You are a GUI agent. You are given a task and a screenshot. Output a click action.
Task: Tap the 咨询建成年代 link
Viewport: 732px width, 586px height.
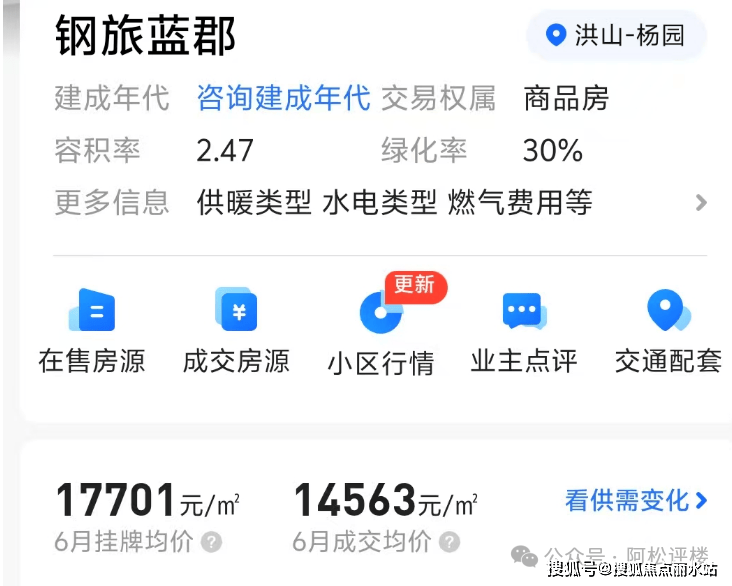[283, 98]
